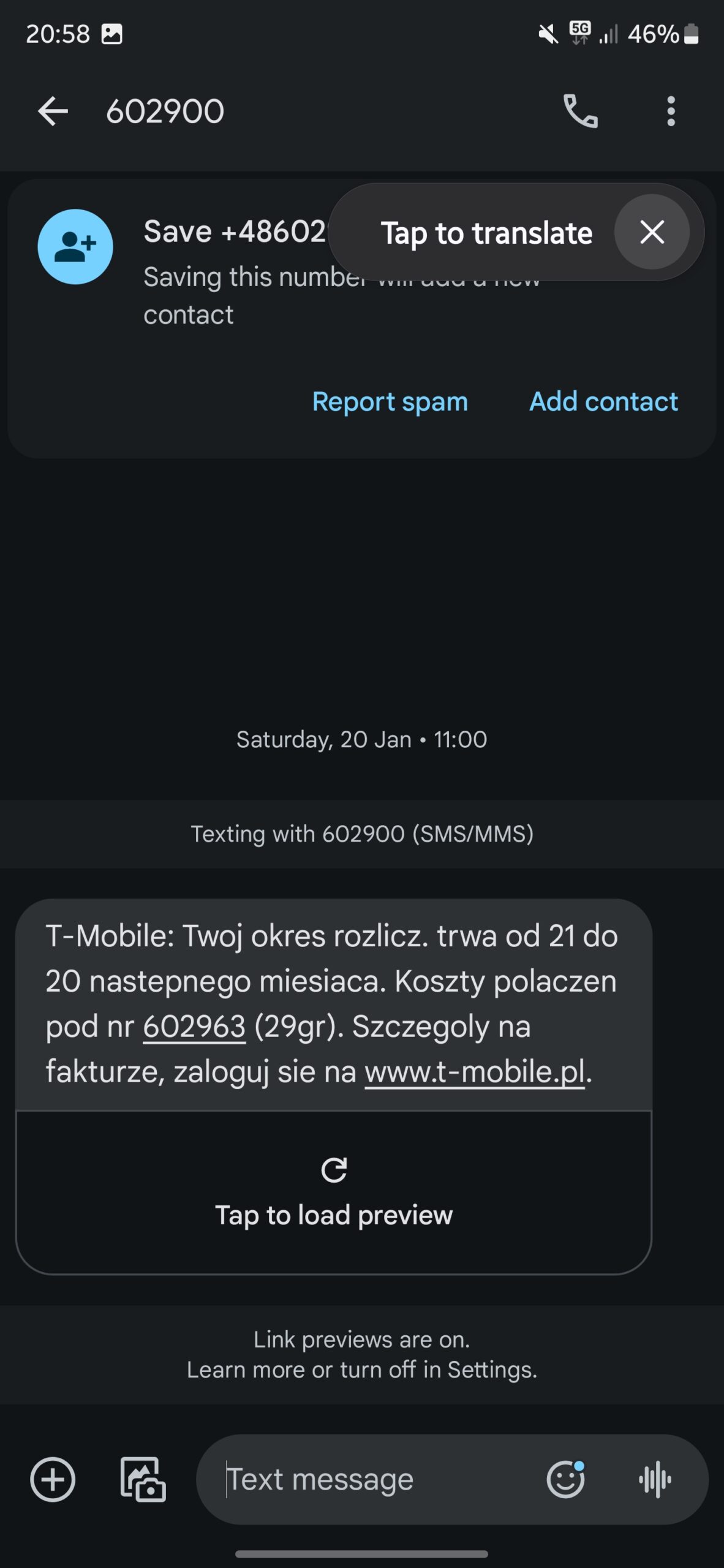Add 602900 as a contact
724x1568 pixels.
603,402
